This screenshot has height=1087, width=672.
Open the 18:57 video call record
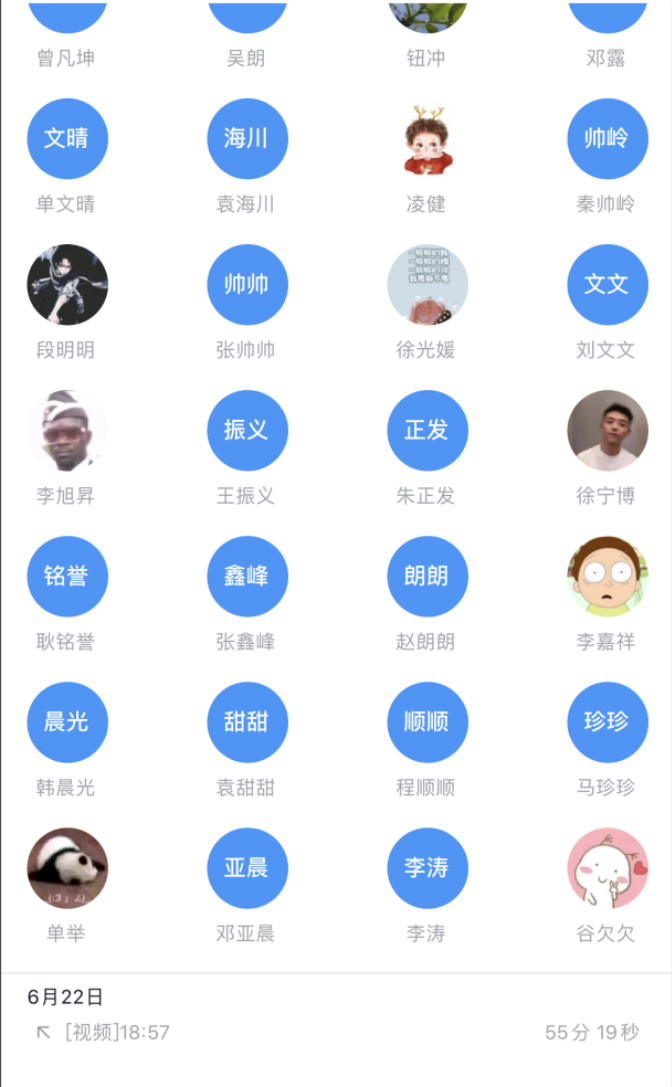pos(336,1032)
